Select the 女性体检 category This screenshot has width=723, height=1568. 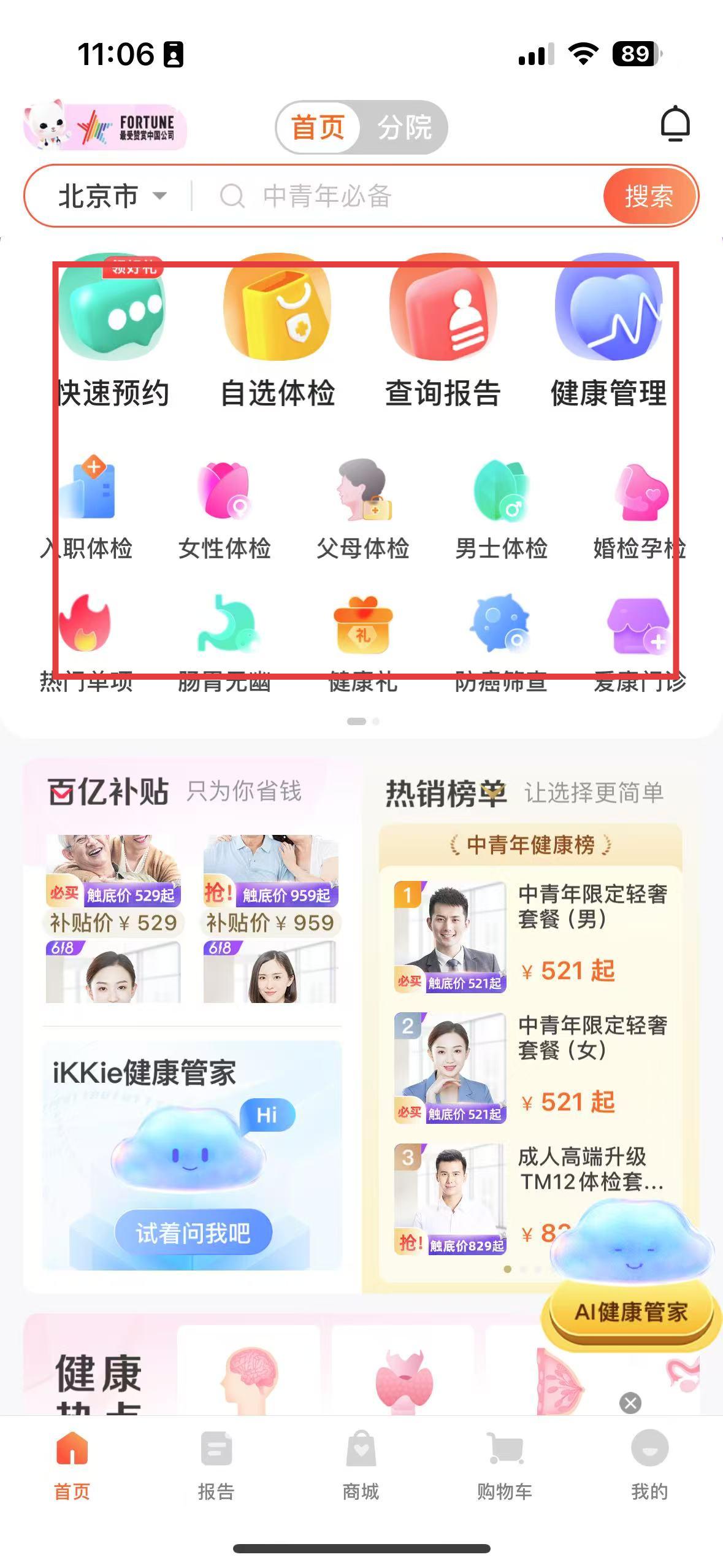coord(224,509)
